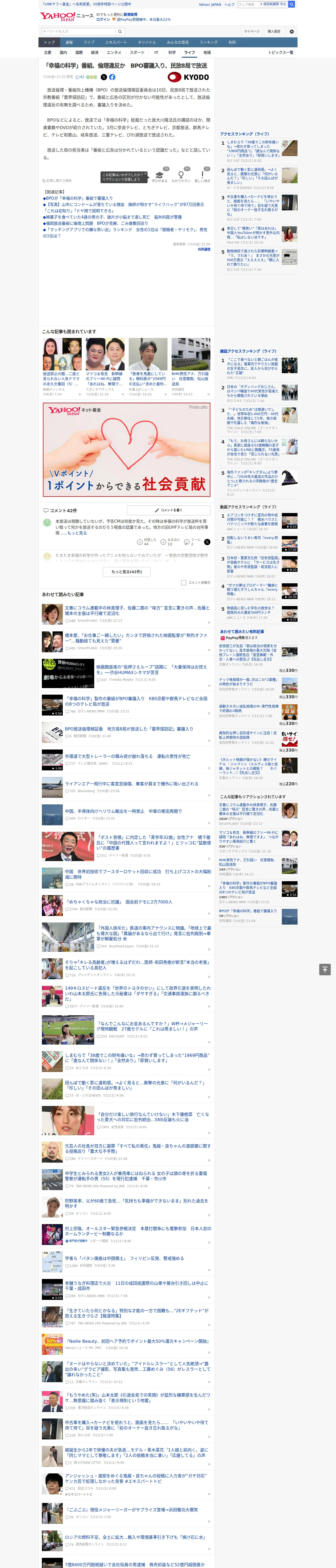336x1568 pixels.
Task: Expand もっと見る(42件) comments
Action: (126, 572)
